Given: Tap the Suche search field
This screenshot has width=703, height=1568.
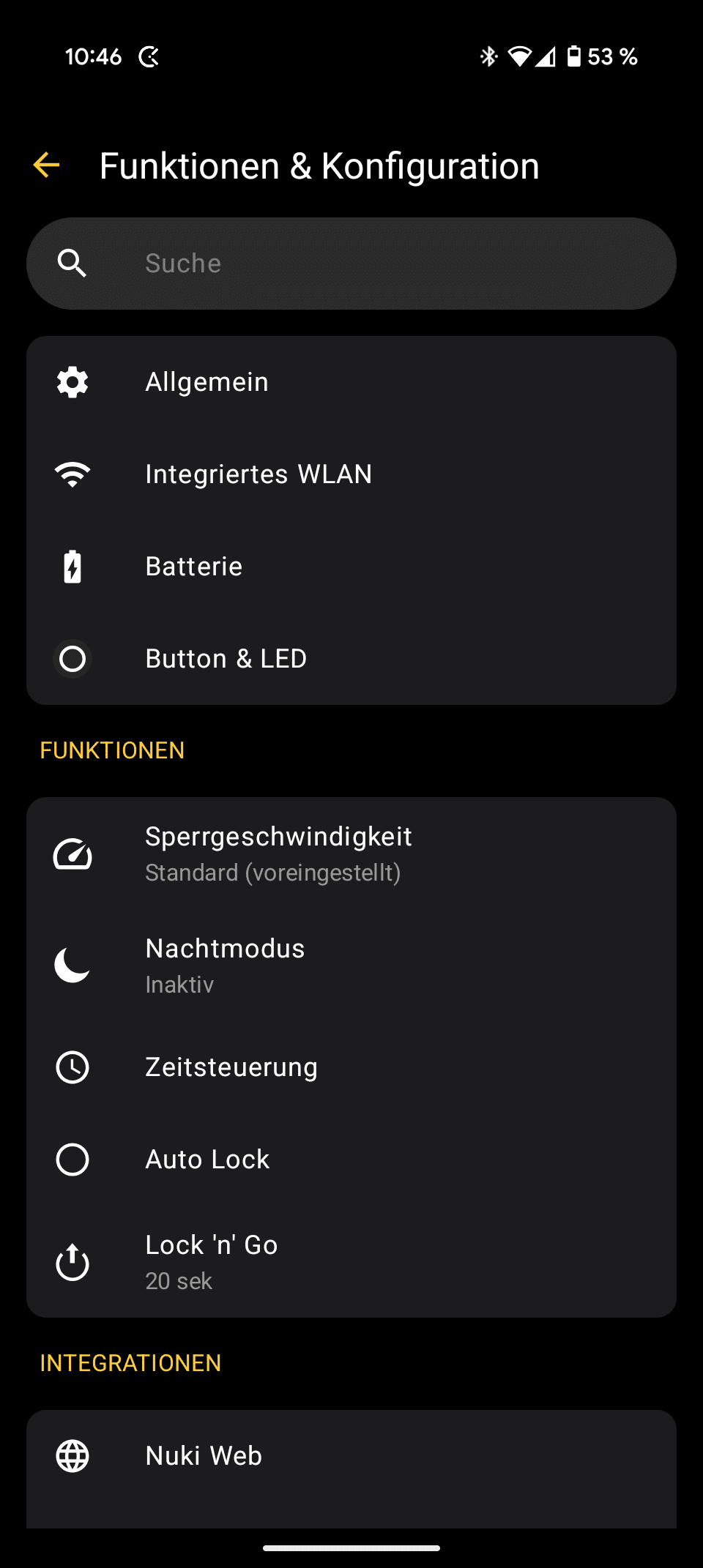Looking at the screenshot, I should 351,264.
